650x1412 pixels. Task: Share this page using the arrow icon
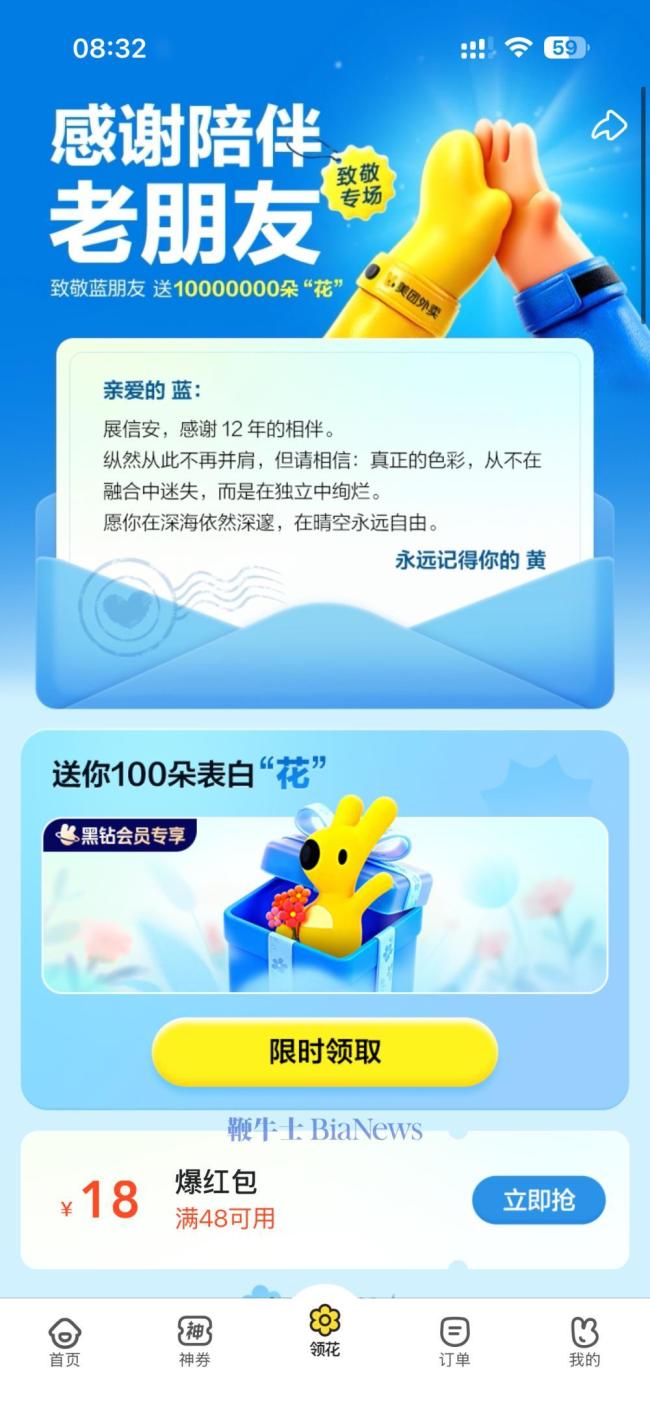tap(609, 126)
